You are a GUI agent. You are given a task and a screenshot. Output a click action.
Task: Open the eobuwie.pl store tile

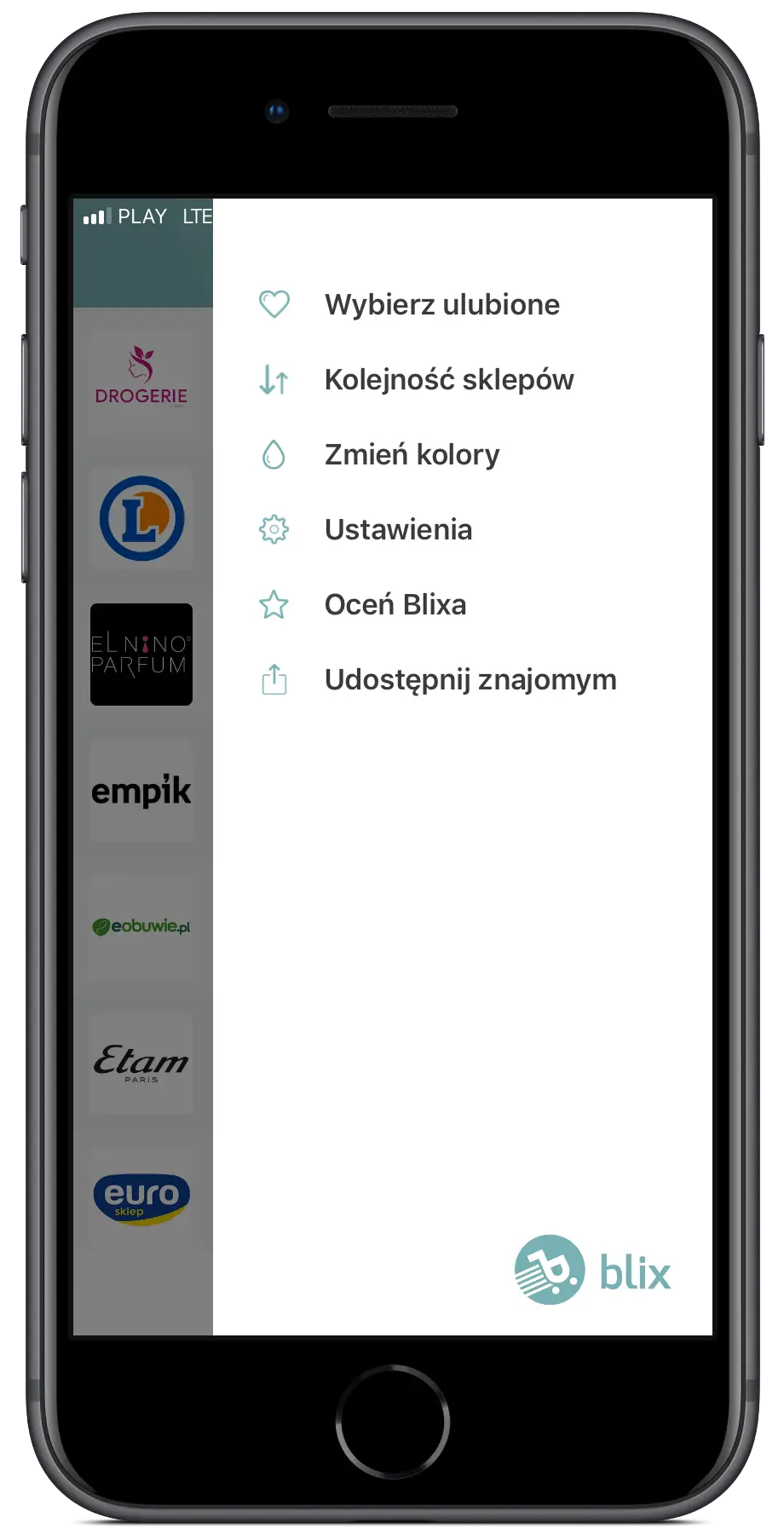pos(141,927)
